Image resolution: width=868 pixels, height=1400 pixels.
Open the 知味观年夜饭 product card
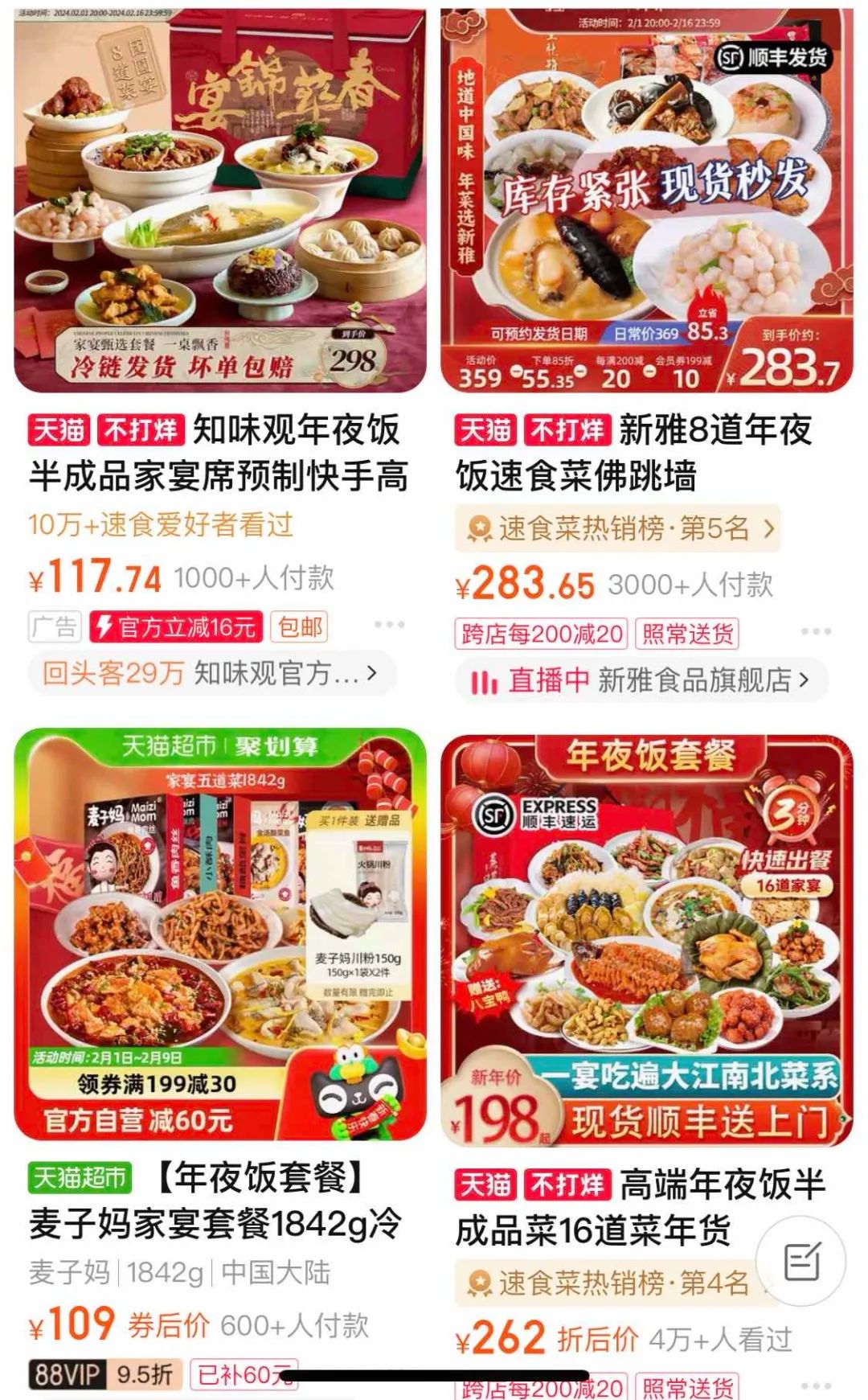(x=219, y=201)
